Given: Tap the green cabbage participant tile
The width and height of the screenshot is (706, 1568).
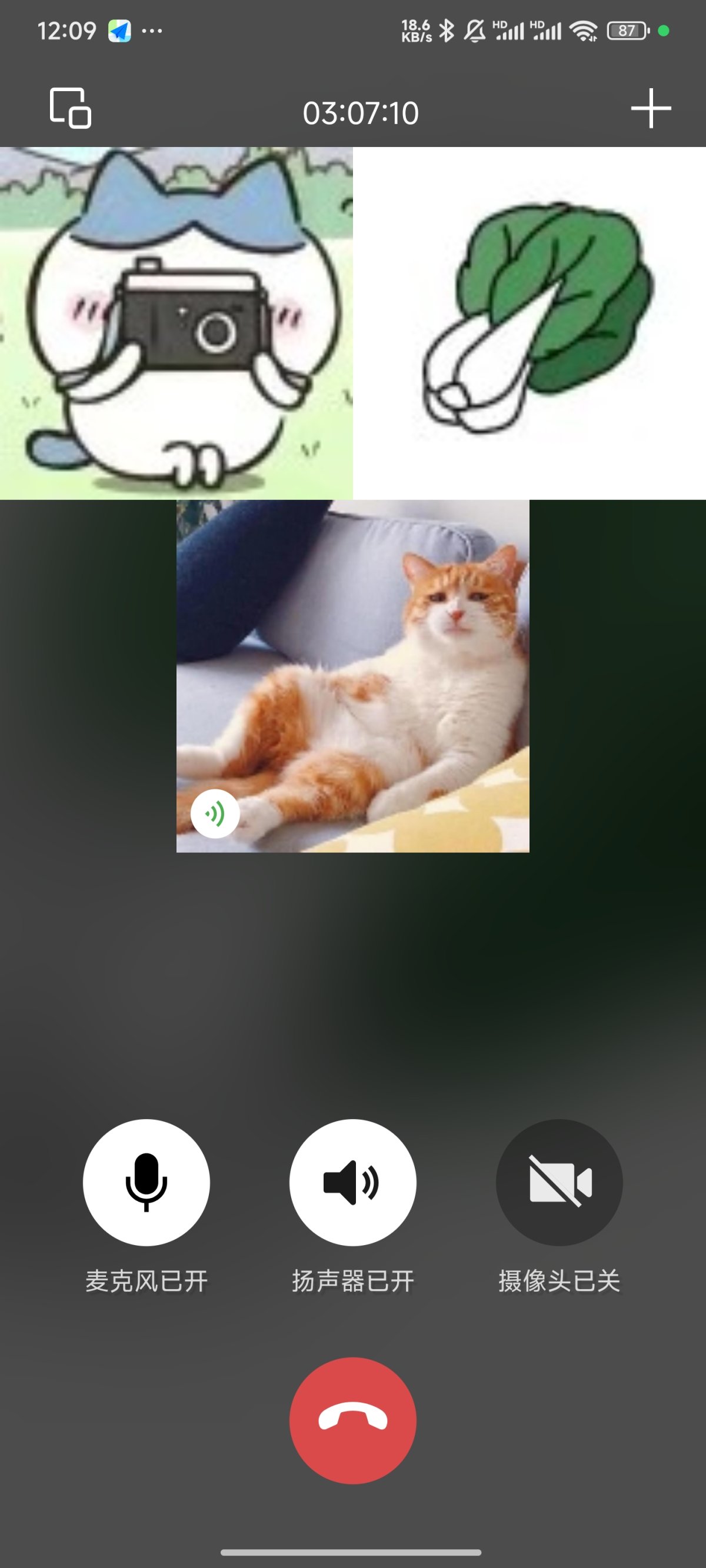Looking at the screenshot, I should pos(529,323).
